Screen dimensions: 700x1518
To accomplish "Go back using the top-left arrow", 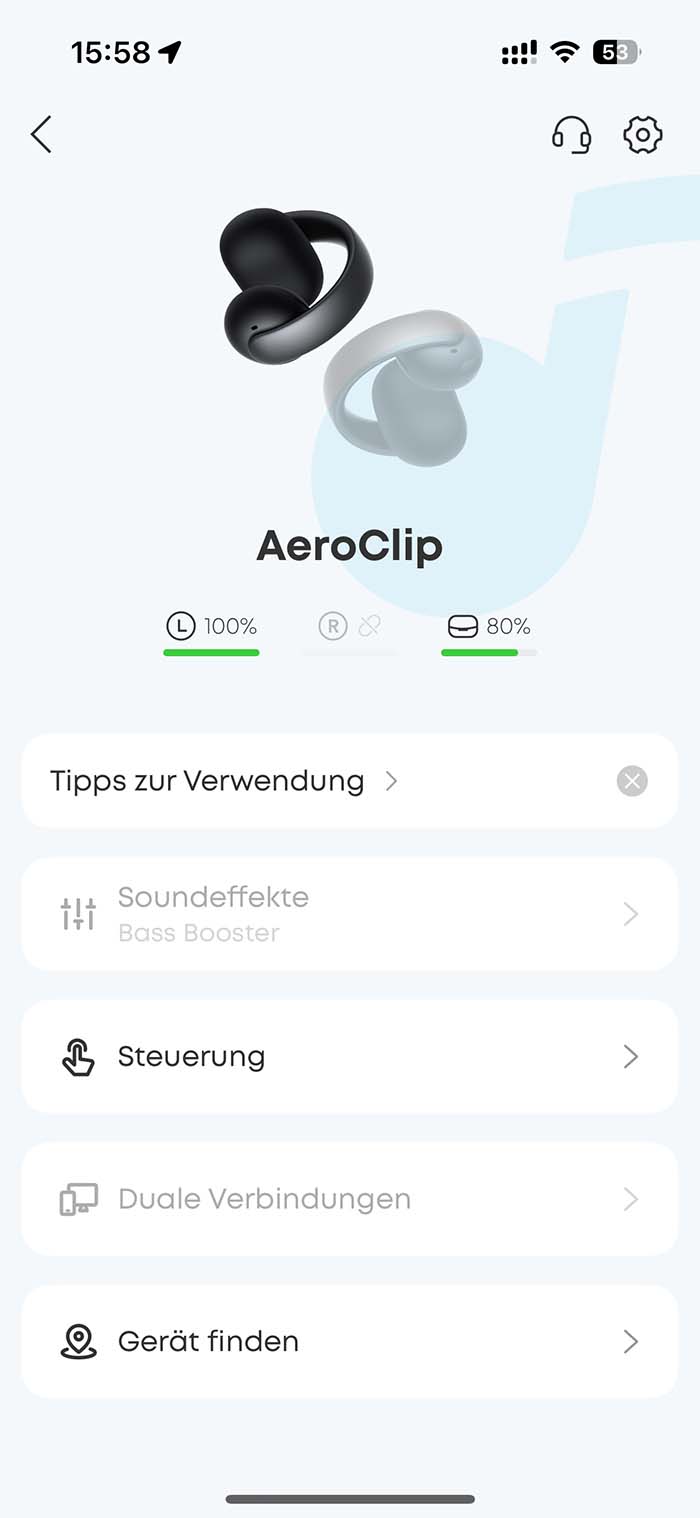I will point(41,134).
